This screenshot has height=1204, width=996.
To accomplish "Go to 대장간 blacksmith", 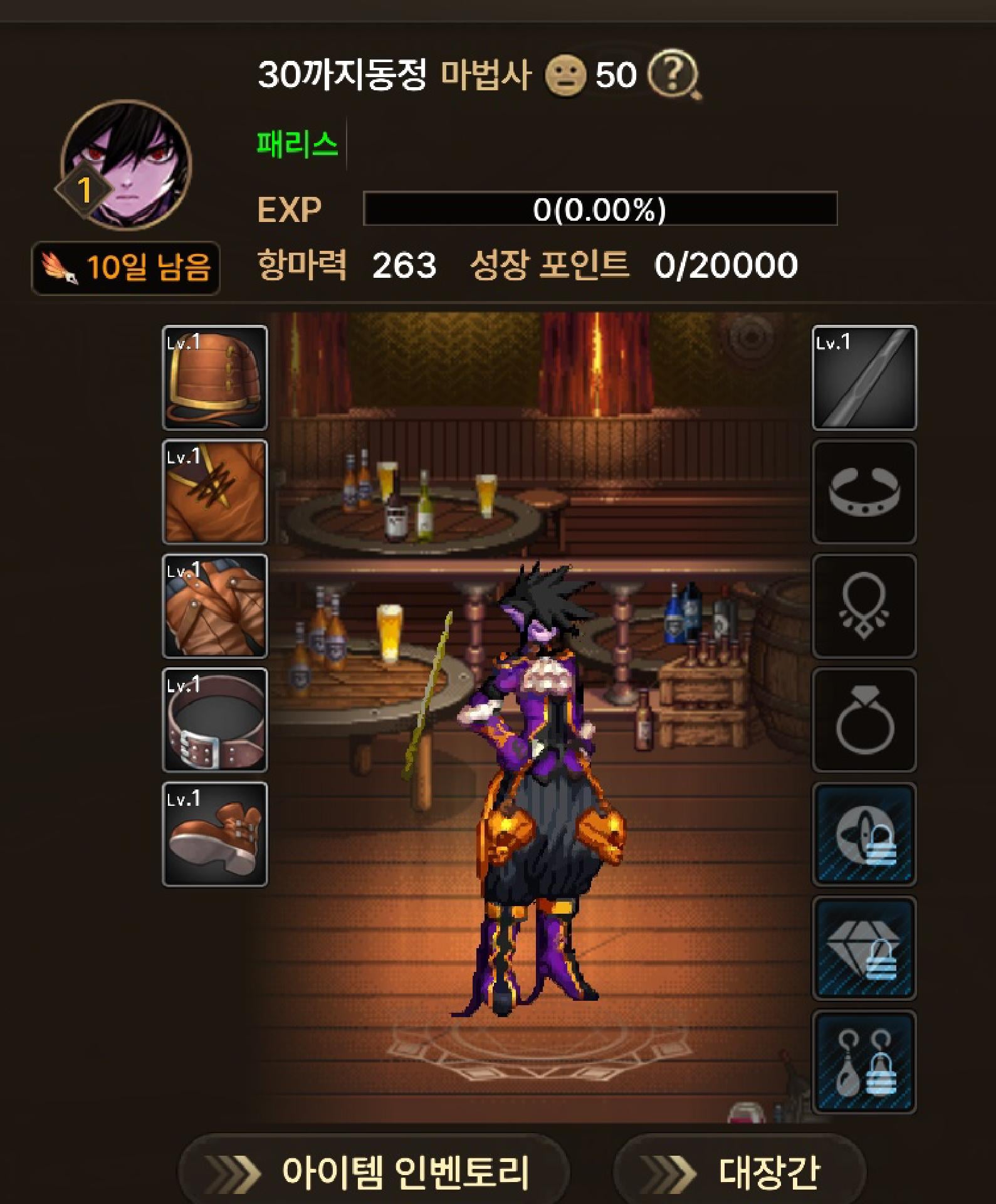I will coord(740,1171).
